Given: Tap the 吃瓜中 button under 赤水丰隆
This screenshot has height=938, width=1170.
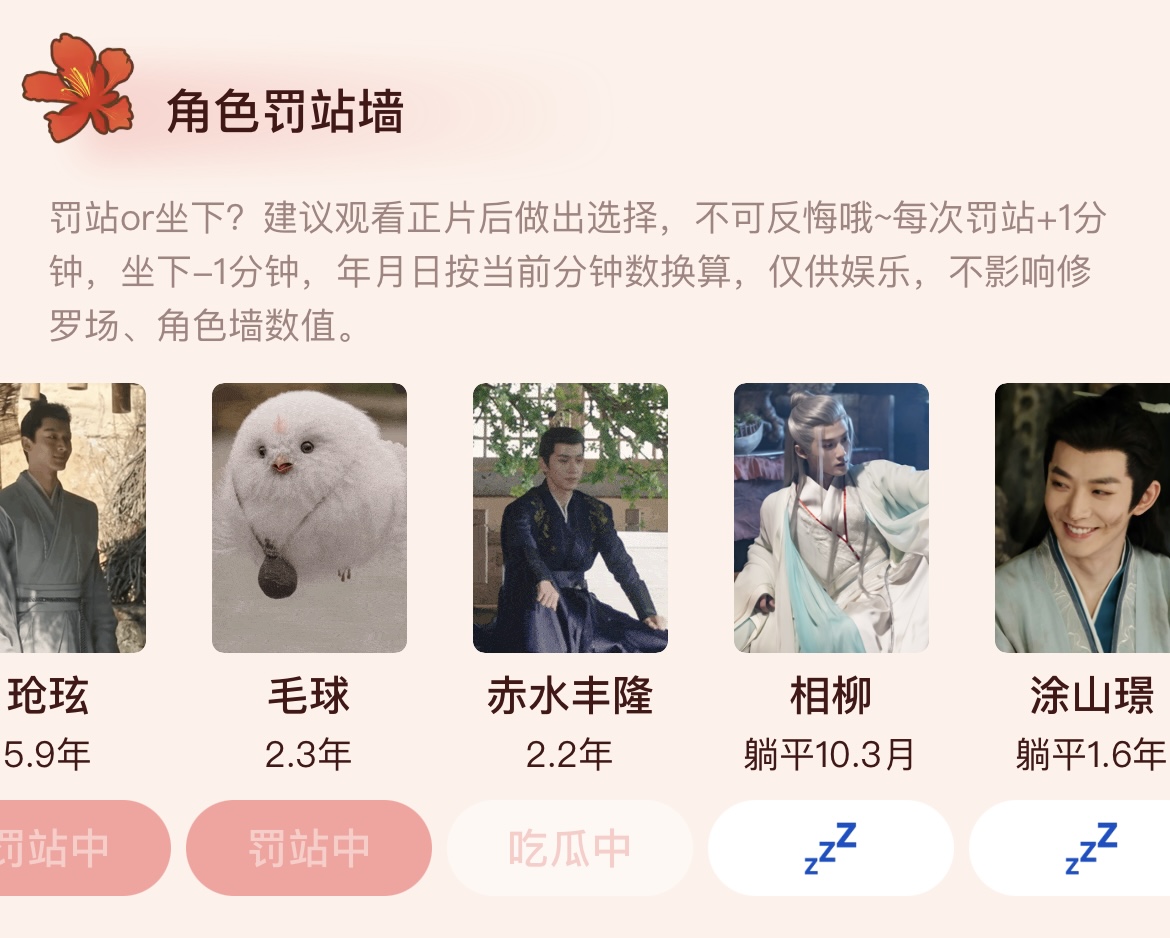Looking at the screenshot, I should (569, 848).
